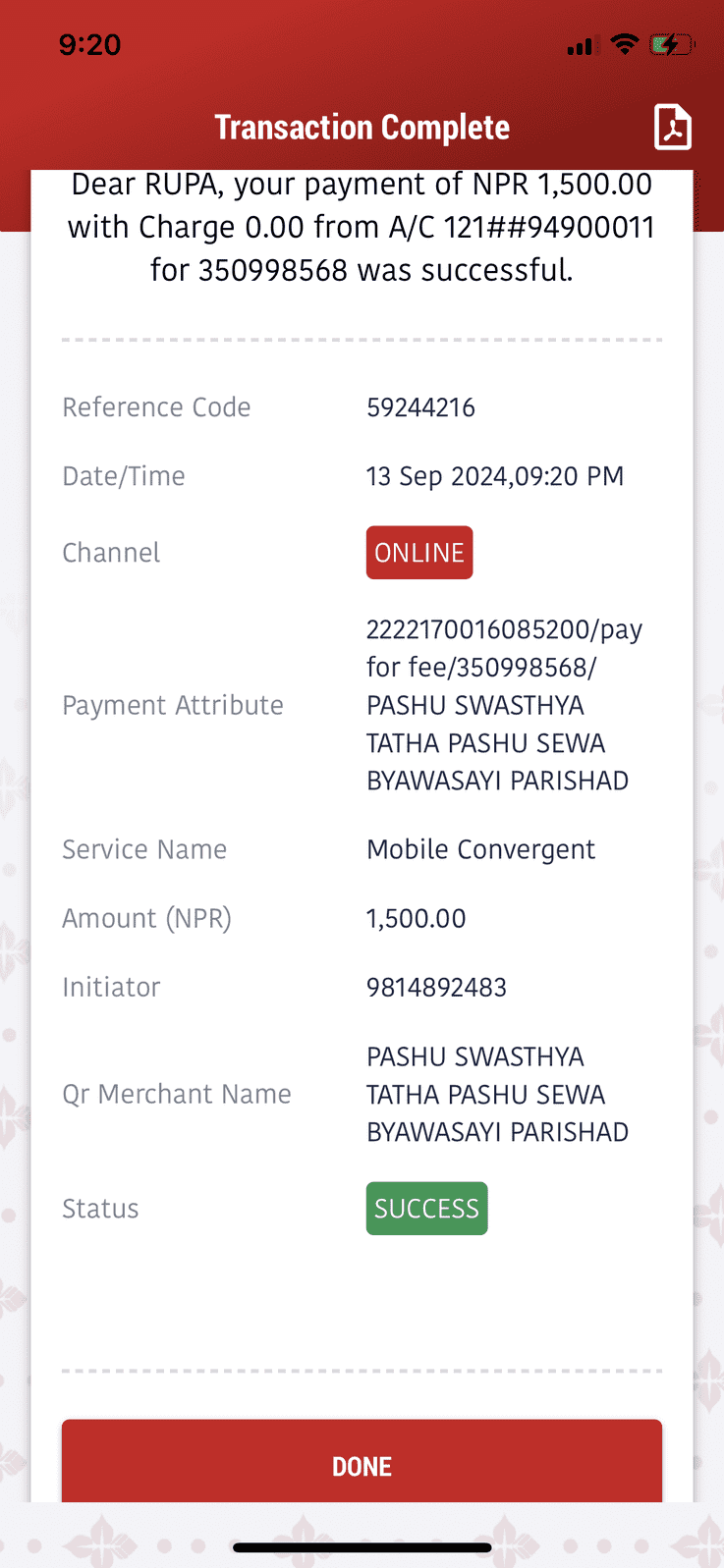Tap the DONE button
Viewport: 724px width, 1568px height.
(x=362, y=1461)
